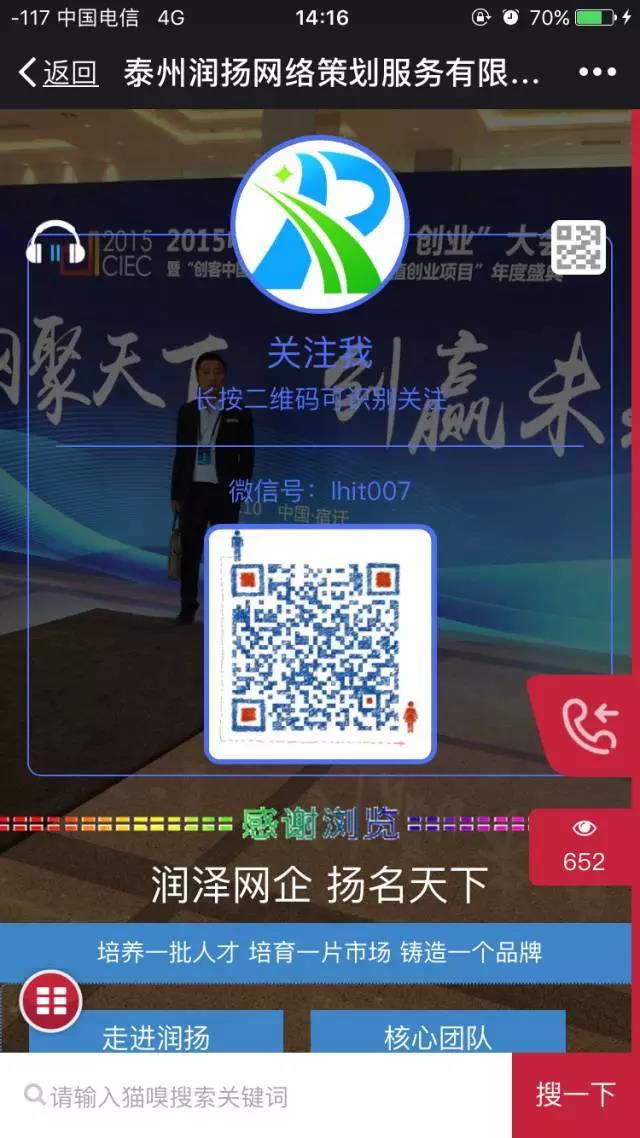
Task: Open the three-dot overflow menu
Action: (597, 72)
